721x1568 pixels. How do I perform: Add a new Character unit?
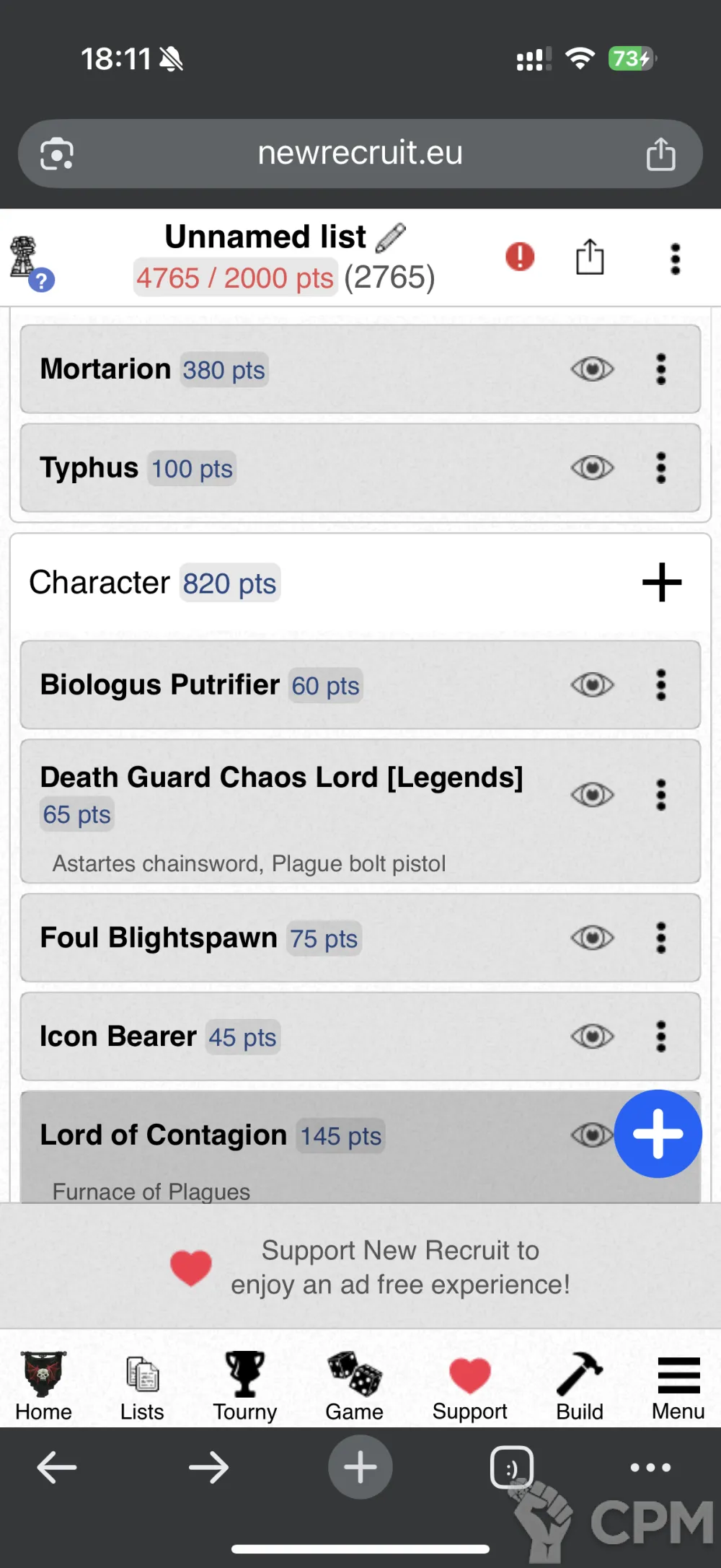click(661, 583)
